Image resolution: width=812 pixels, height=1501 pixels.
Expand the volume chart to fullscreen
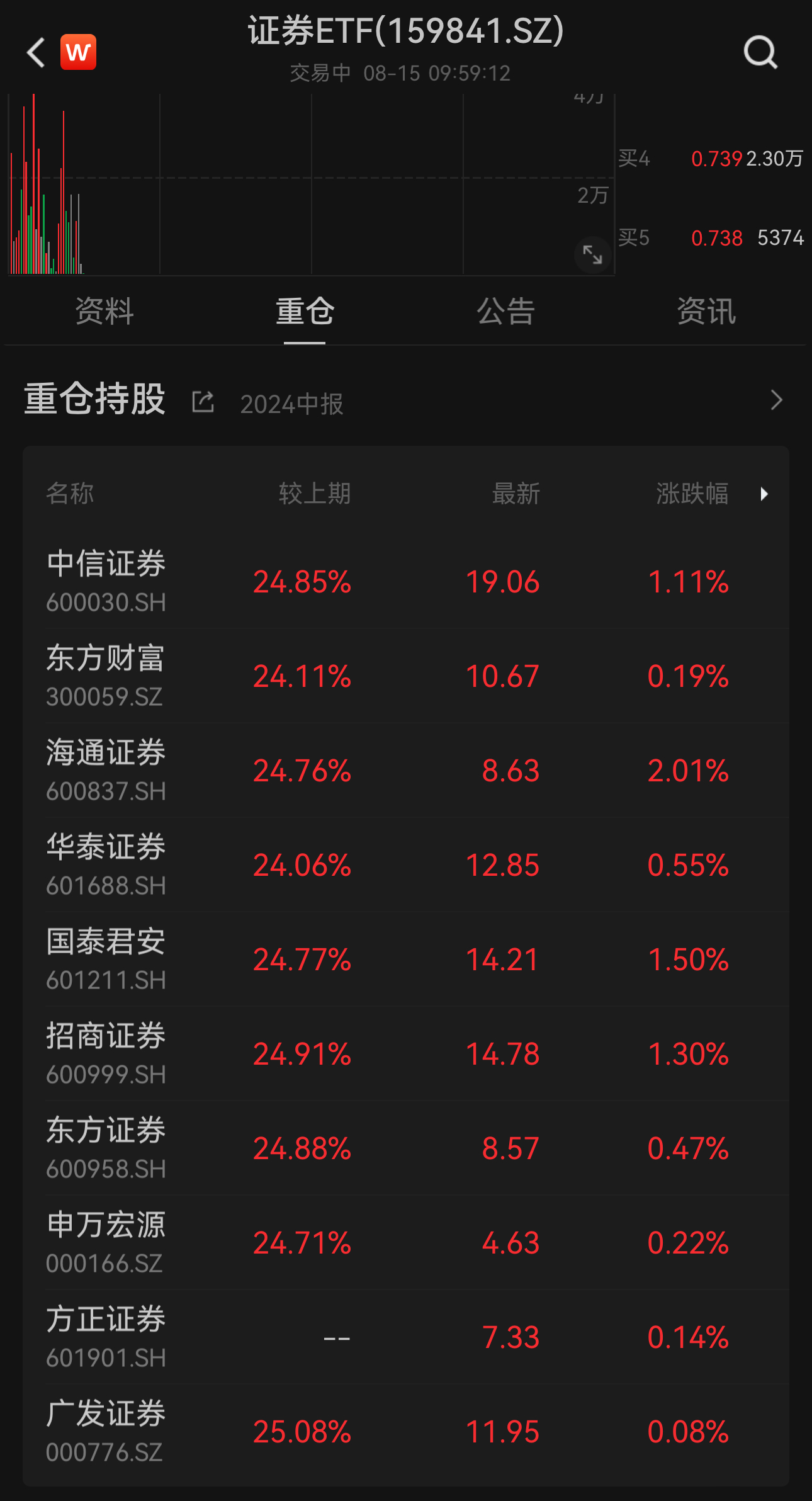pos(592,254)
